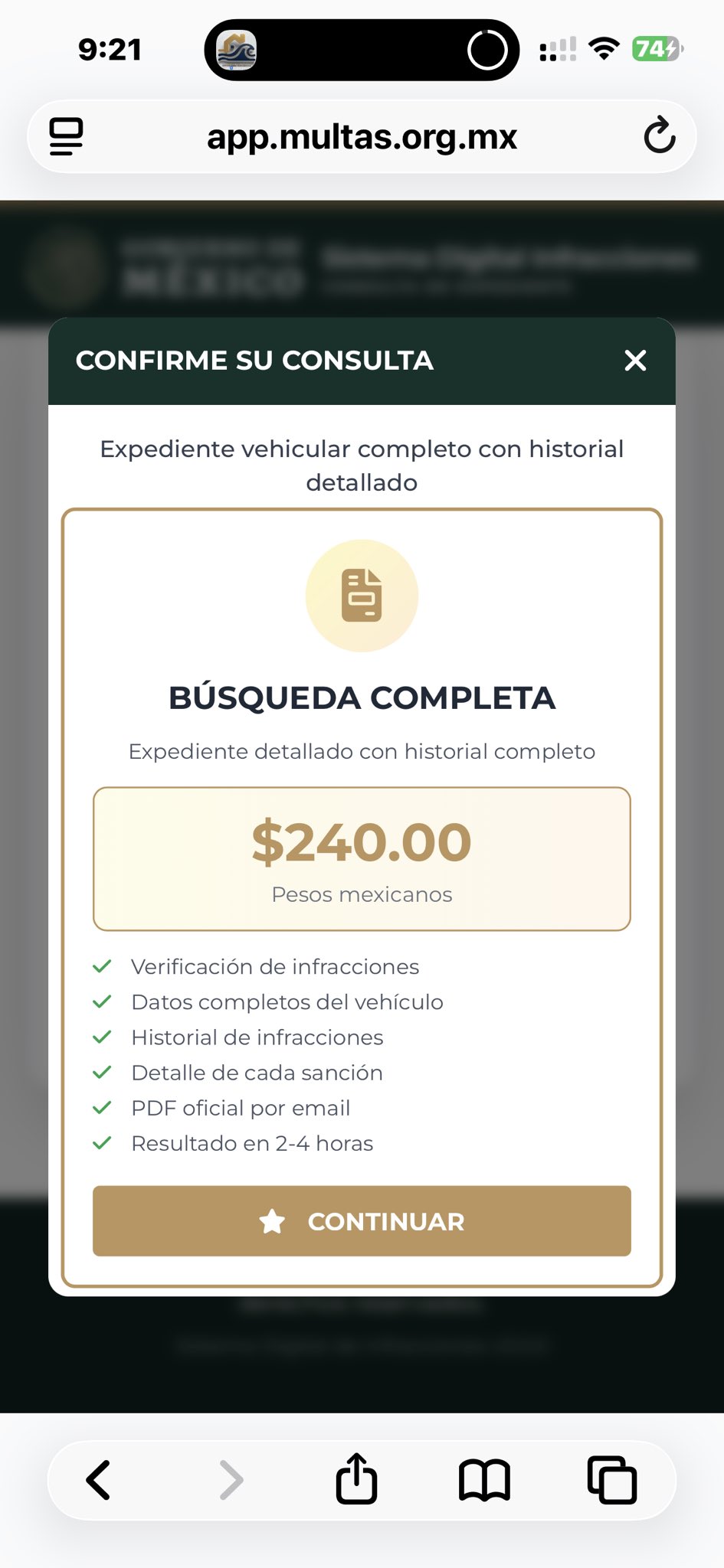The height and width of the screenshot is (1568, 724).
Task: Open the page settings menu in the address bar
Action: click(x=67, y=136)
